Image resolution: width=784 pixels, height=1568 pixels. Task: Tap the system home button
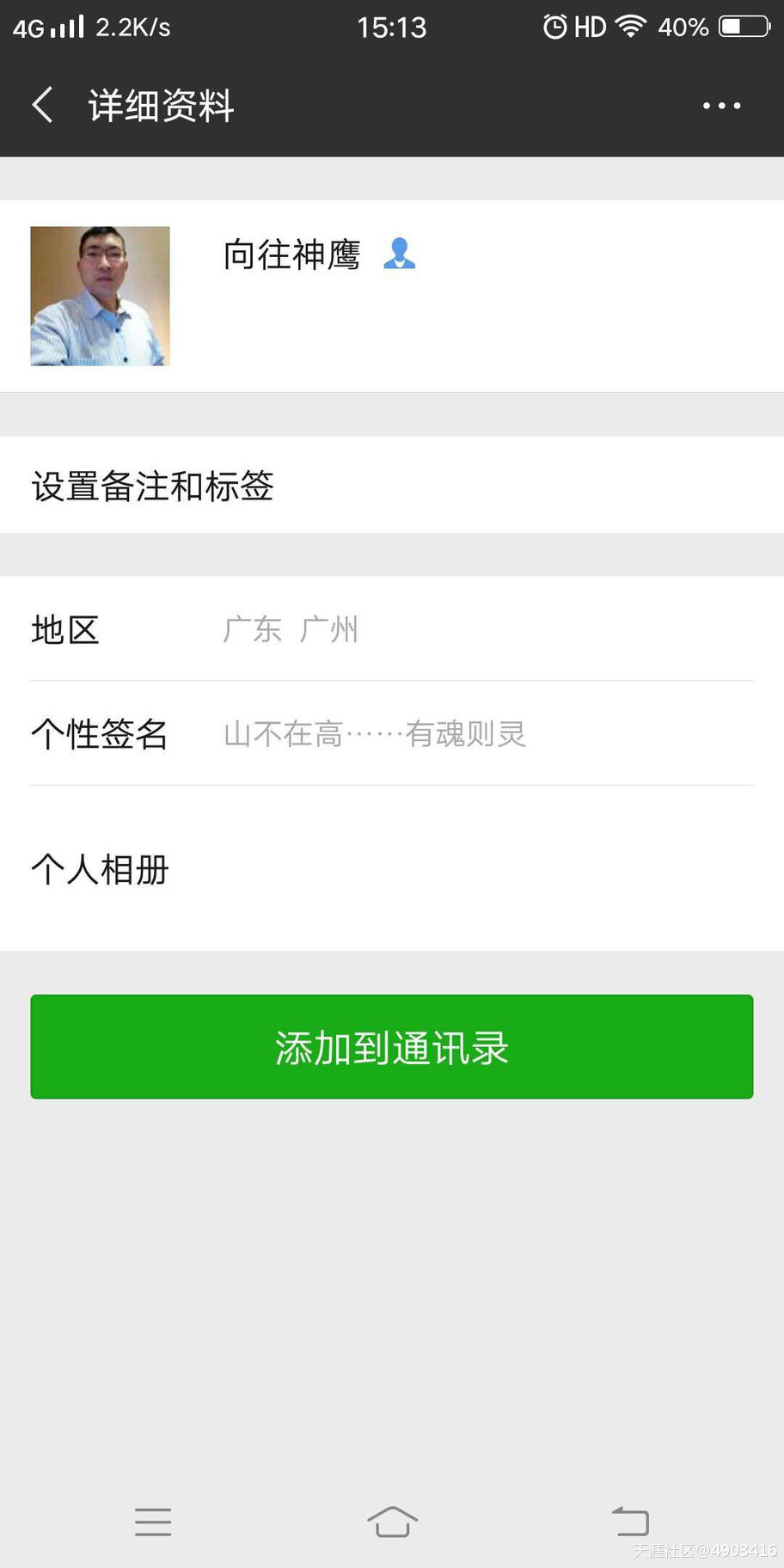tap(392, 1522)
